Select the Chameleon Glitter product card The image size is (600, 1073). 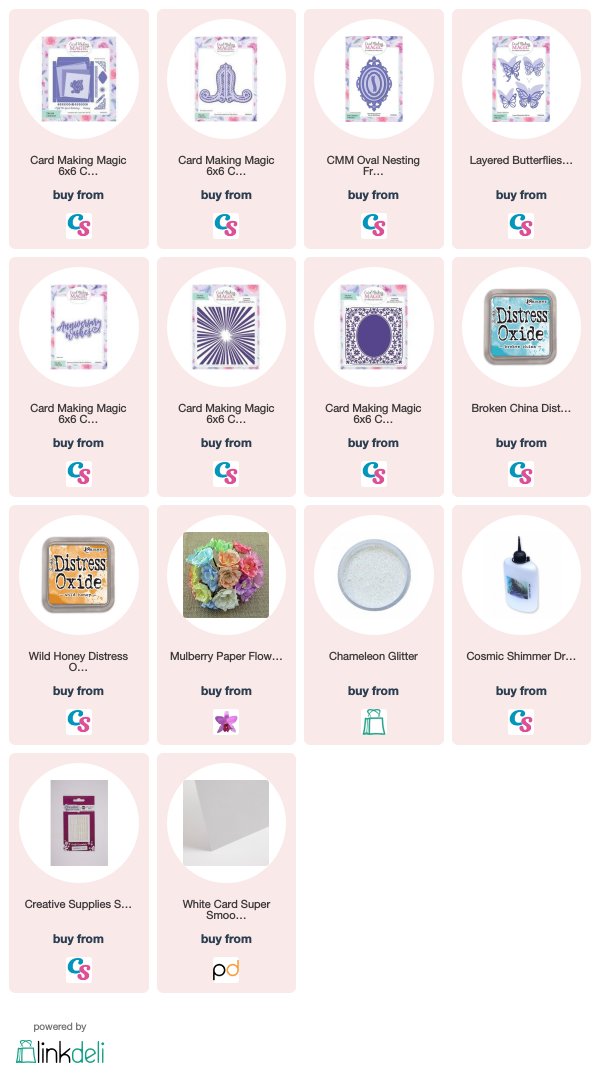374,625
